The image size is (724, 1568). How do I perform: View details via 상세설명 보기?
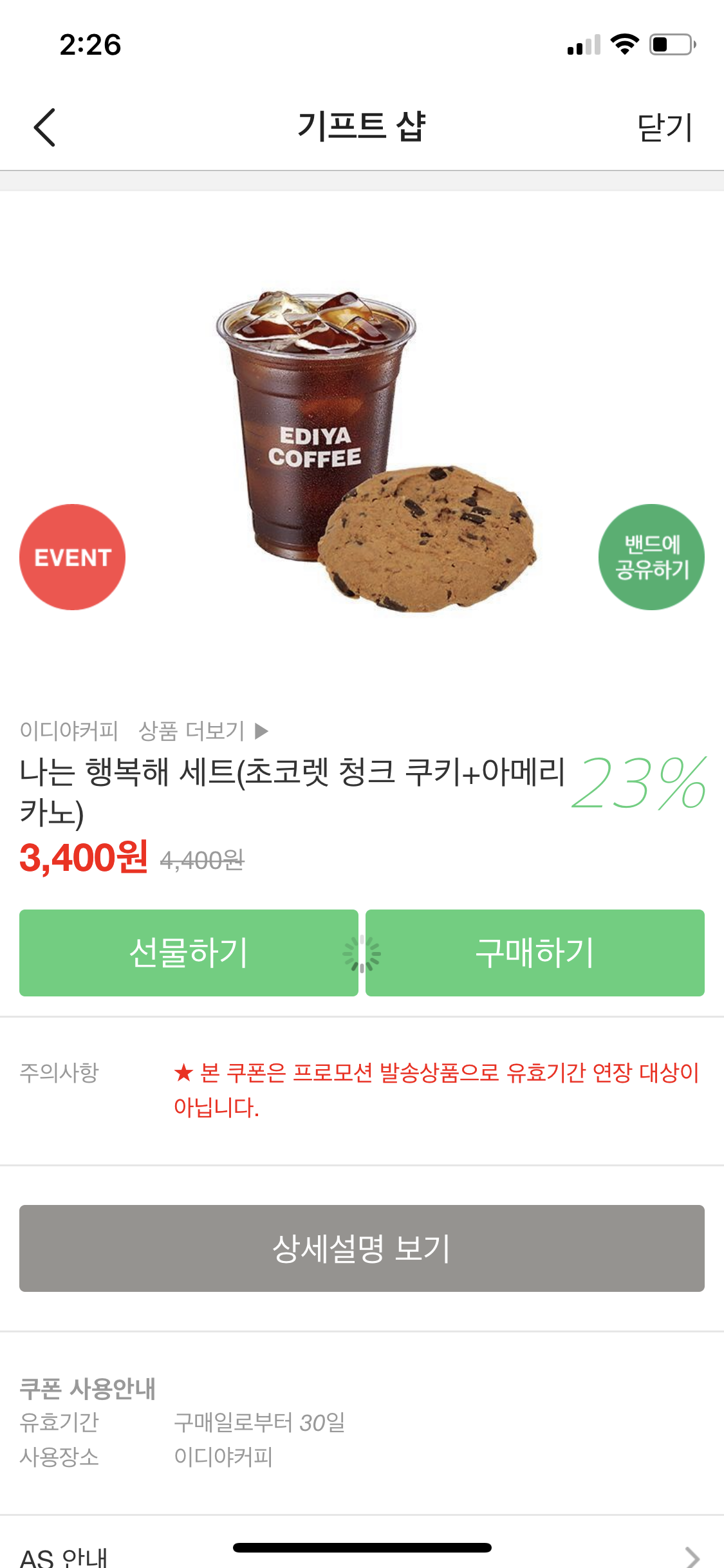(362, 1248)
